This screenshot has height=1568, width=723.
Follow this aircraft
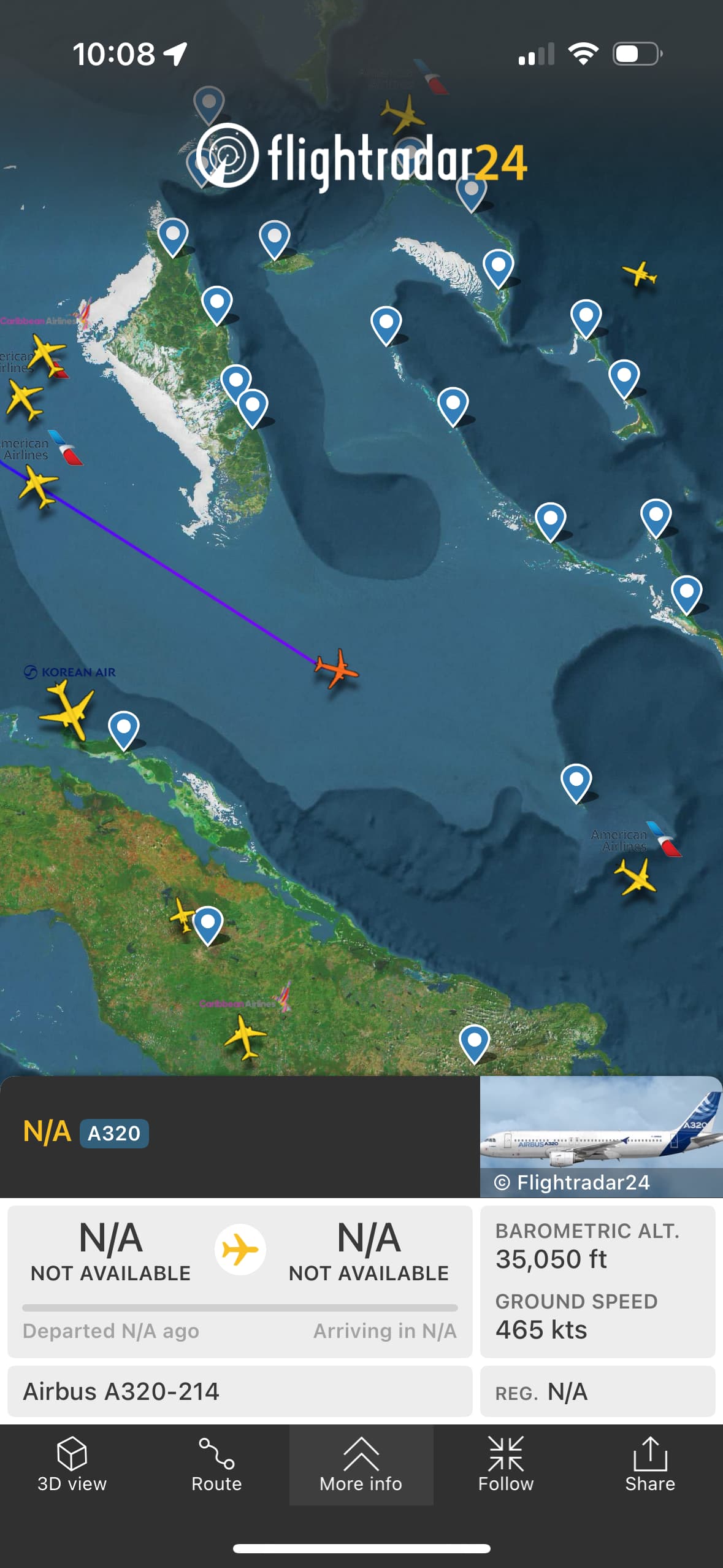tap(506, 1464)
